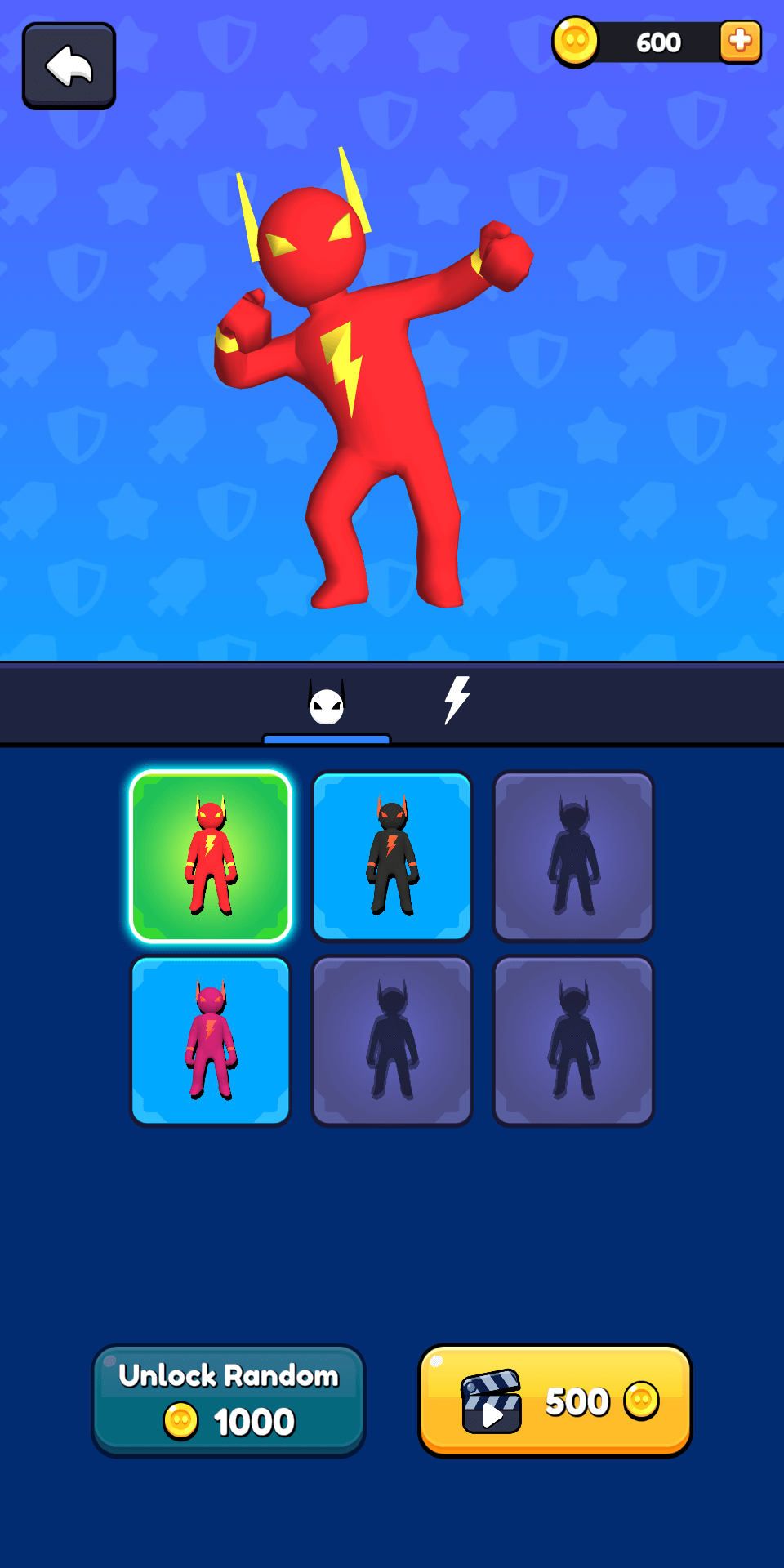Switch to the mask skins tab
The width and height of the screenshot is (784, 1568).
pos(327,703)
